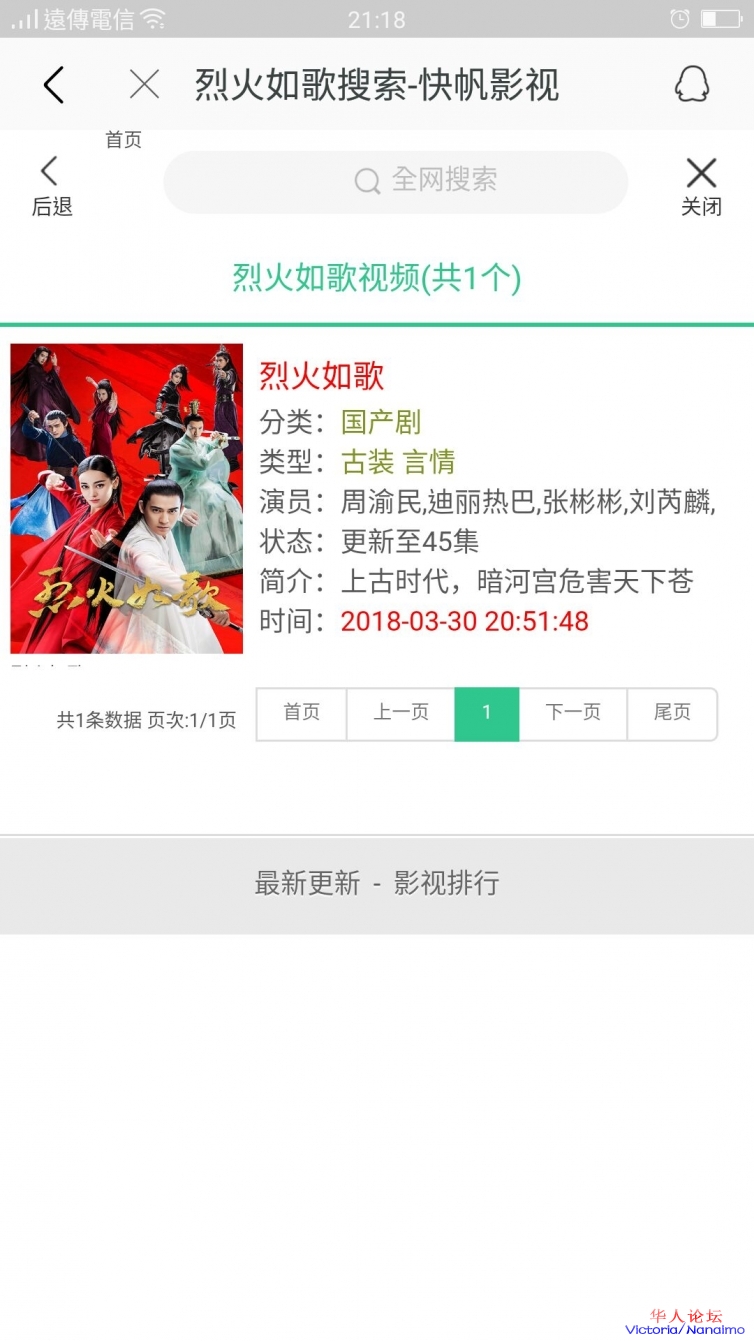
Task: Open the 烈火如歌 title link
Action: point(322,376)
